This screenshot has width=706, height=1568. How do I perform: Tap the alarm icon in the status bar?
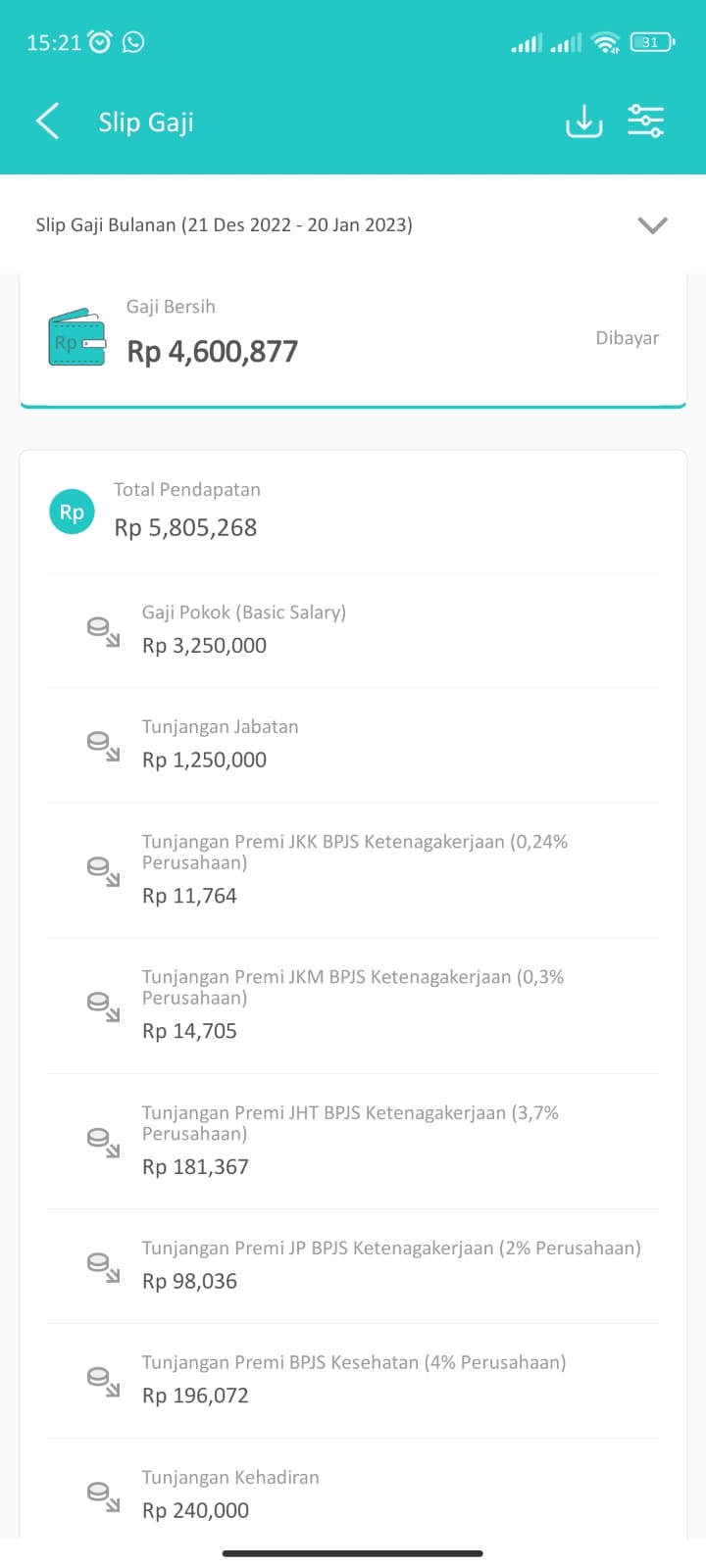click(101, 41)
